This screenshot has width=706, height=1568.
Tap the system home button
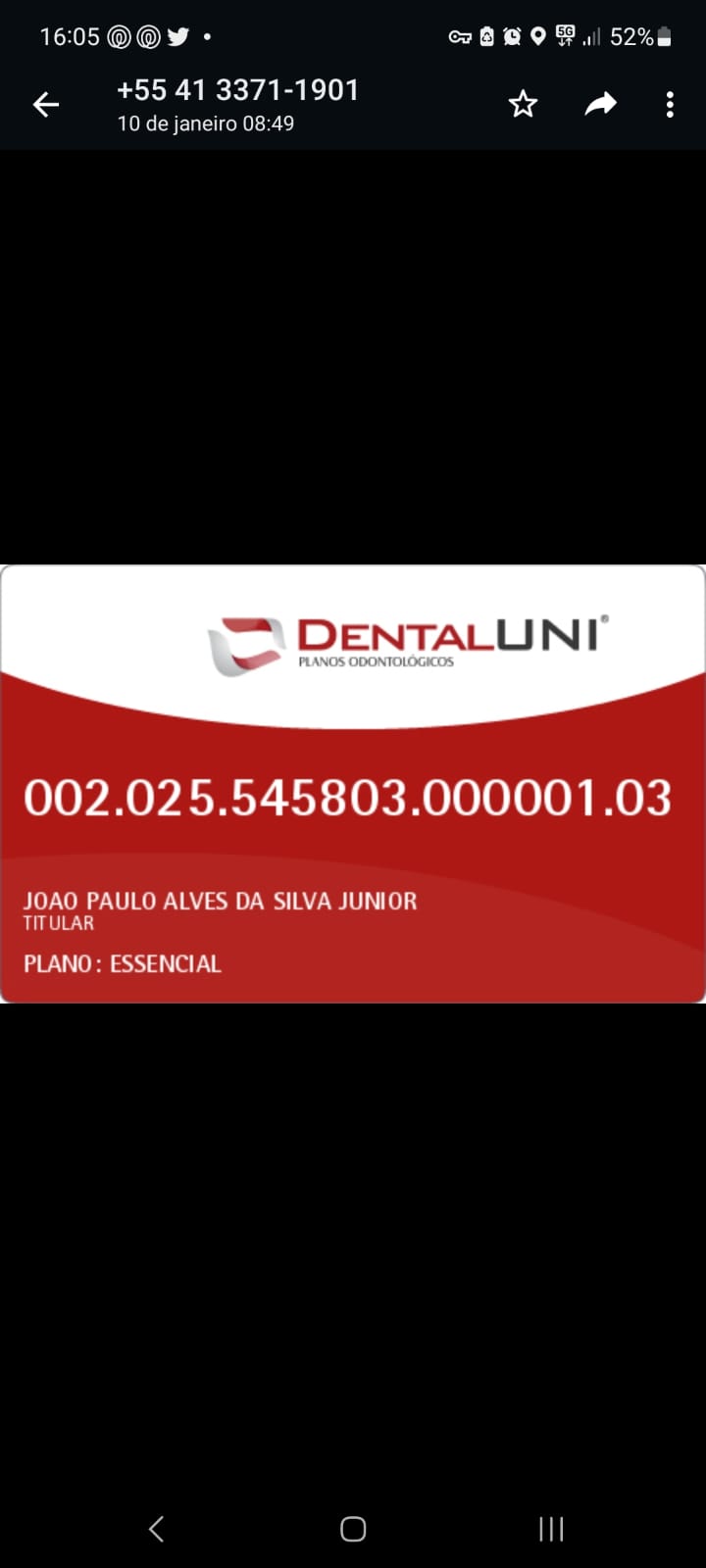(353, 1529)
